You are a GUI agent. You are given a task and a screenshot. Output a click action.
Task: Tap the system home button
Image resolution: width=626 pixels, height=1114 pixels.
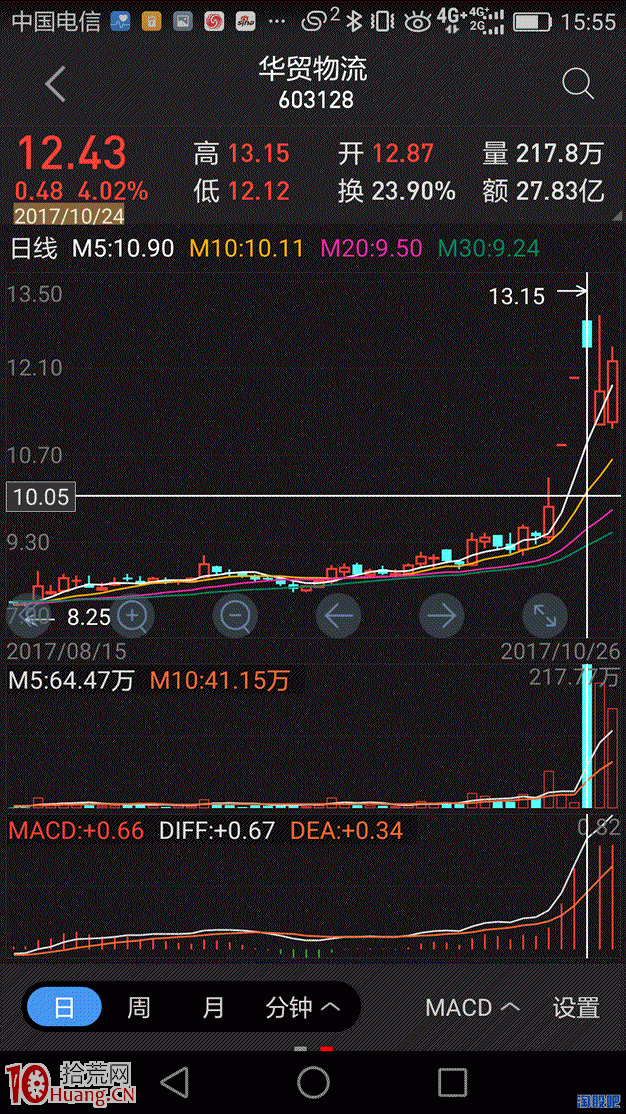tap(313, 1083)
